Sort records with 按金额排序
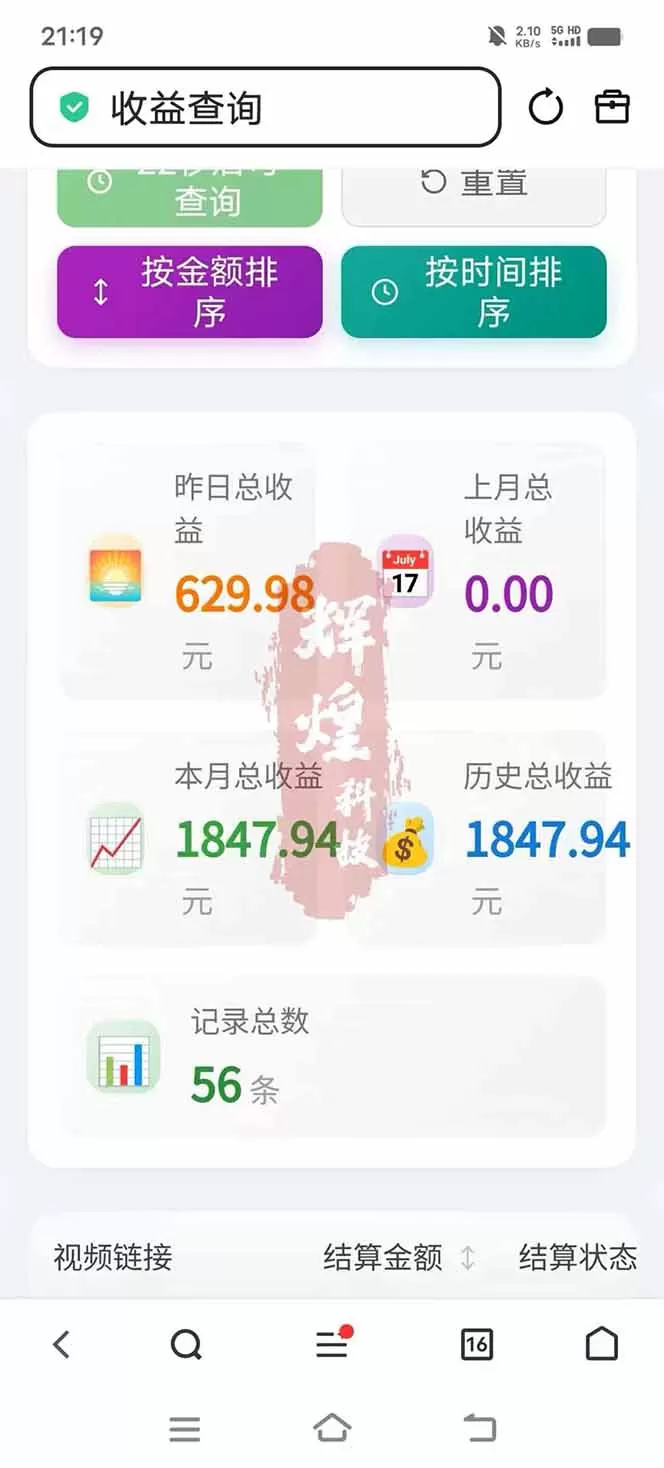This screenshot has width=664, height=1468. coord(190,292)
